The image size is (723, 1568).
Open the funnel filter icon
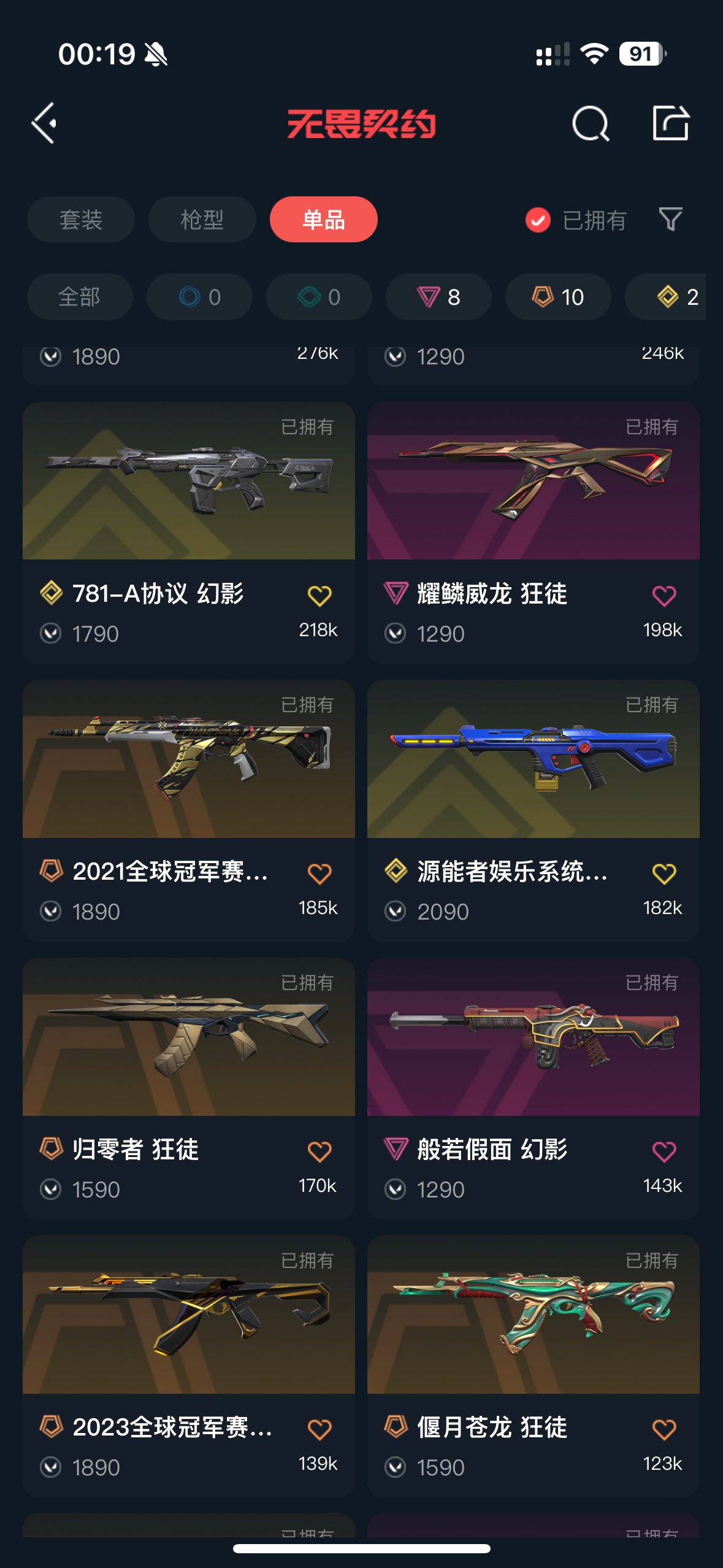coord(670,220)
